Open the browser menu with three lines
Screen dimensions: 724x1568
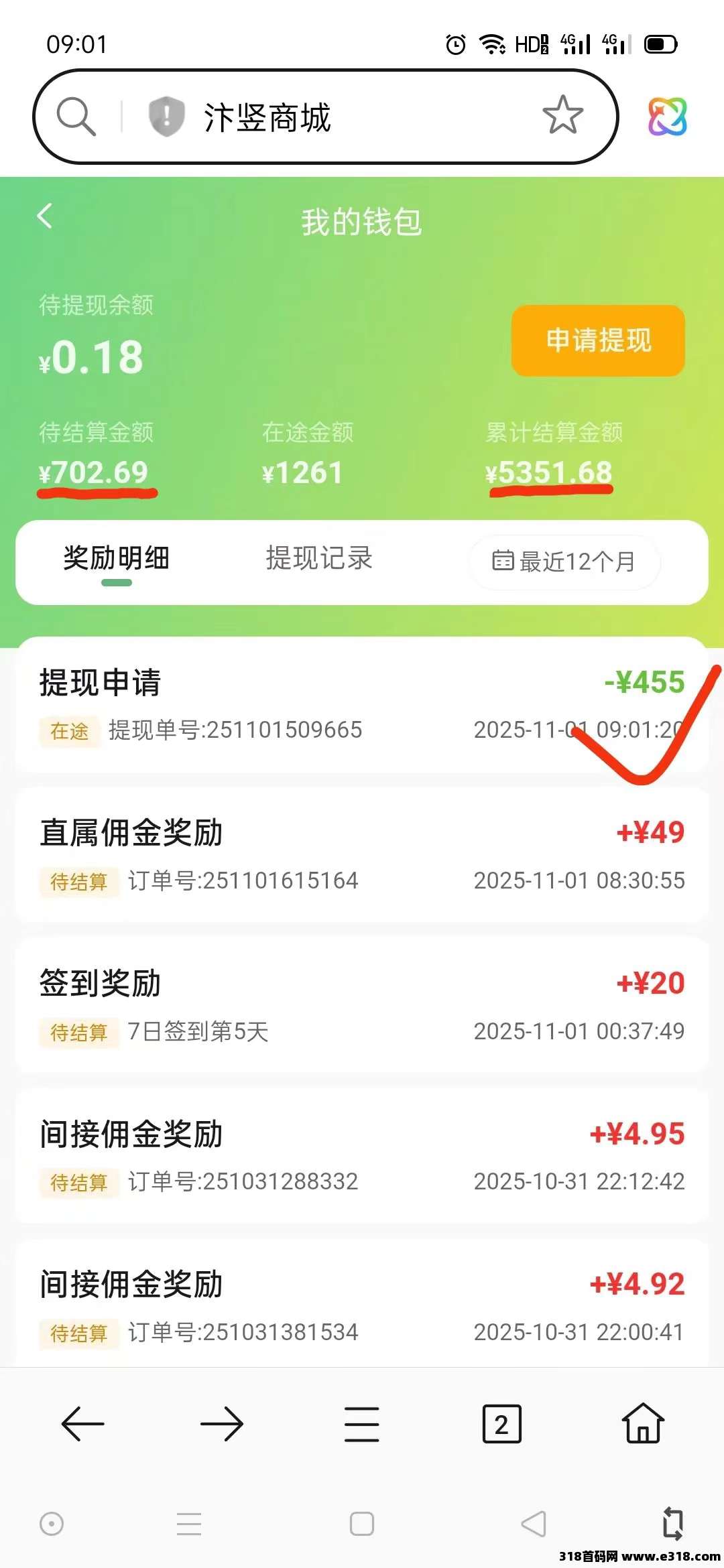coord(362,1424)
